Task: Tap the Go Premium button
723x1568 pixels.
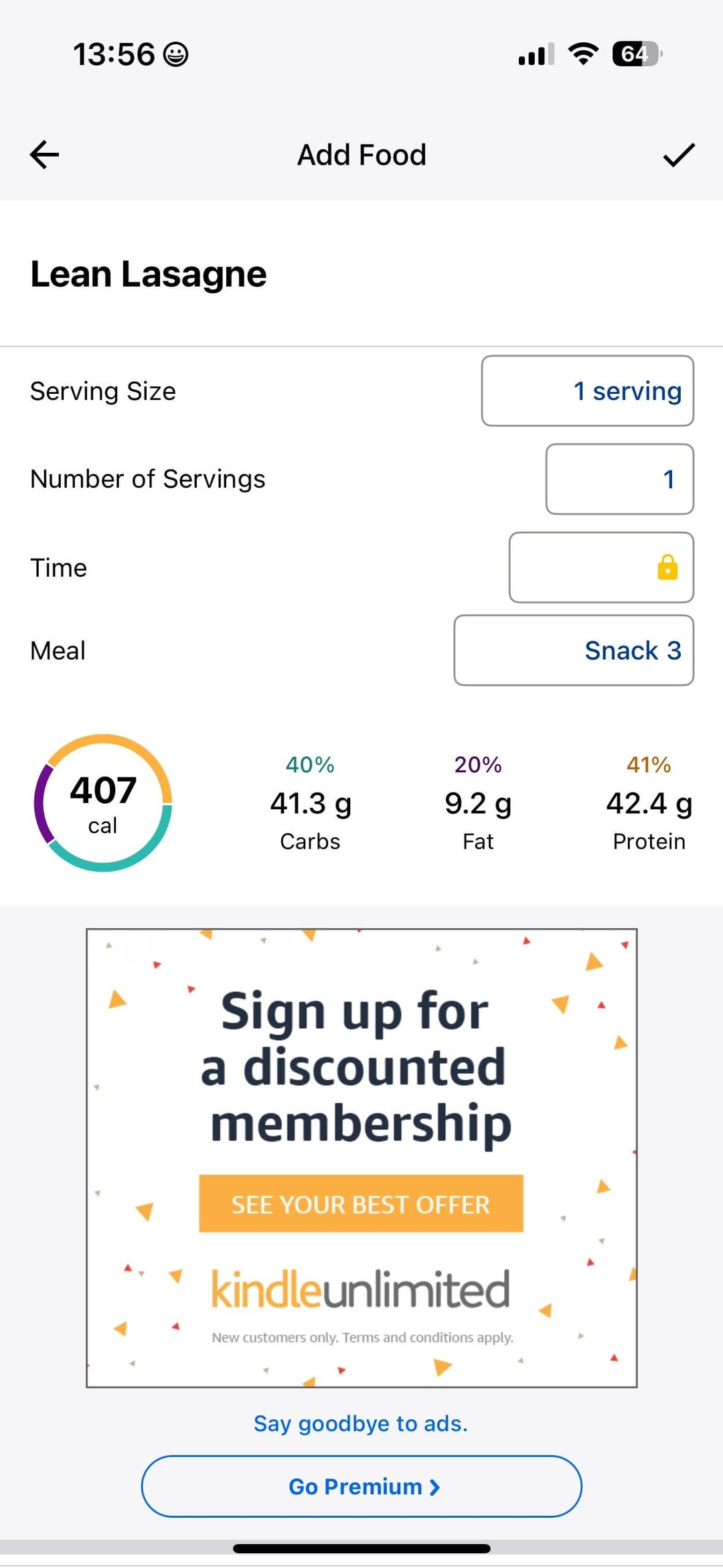Action: coord(361,1486)
